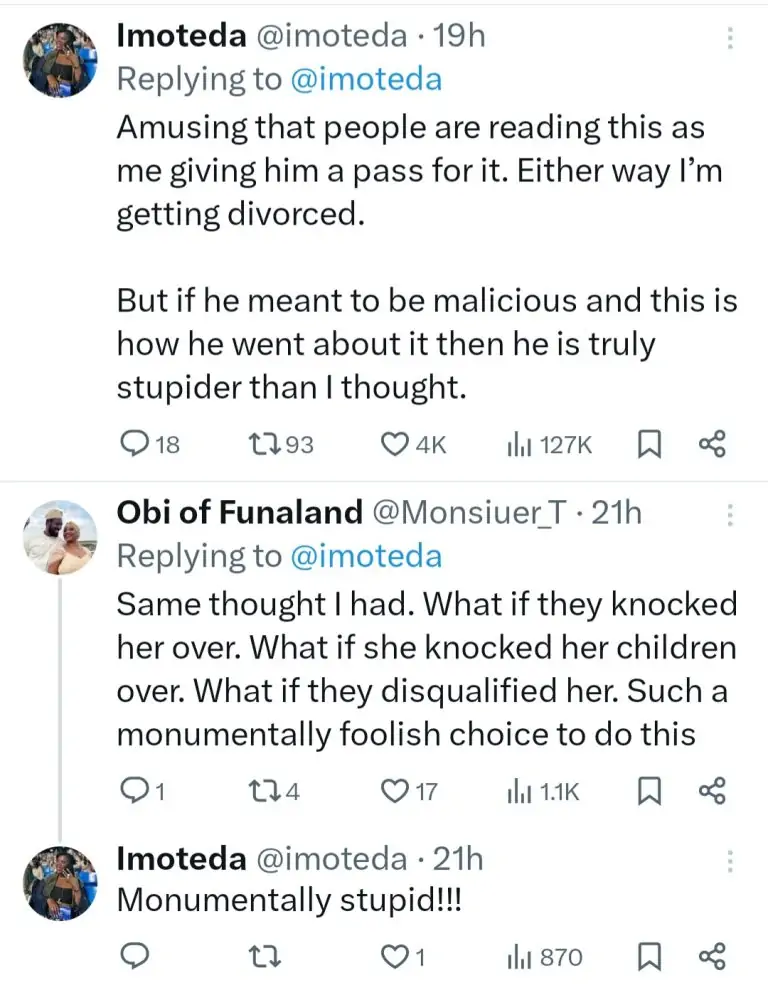The image size is (768, 985).
Task: Open overflow menu on Obi of Funaland's tweet
Action: pyautogui.click(x=730, y=515)
